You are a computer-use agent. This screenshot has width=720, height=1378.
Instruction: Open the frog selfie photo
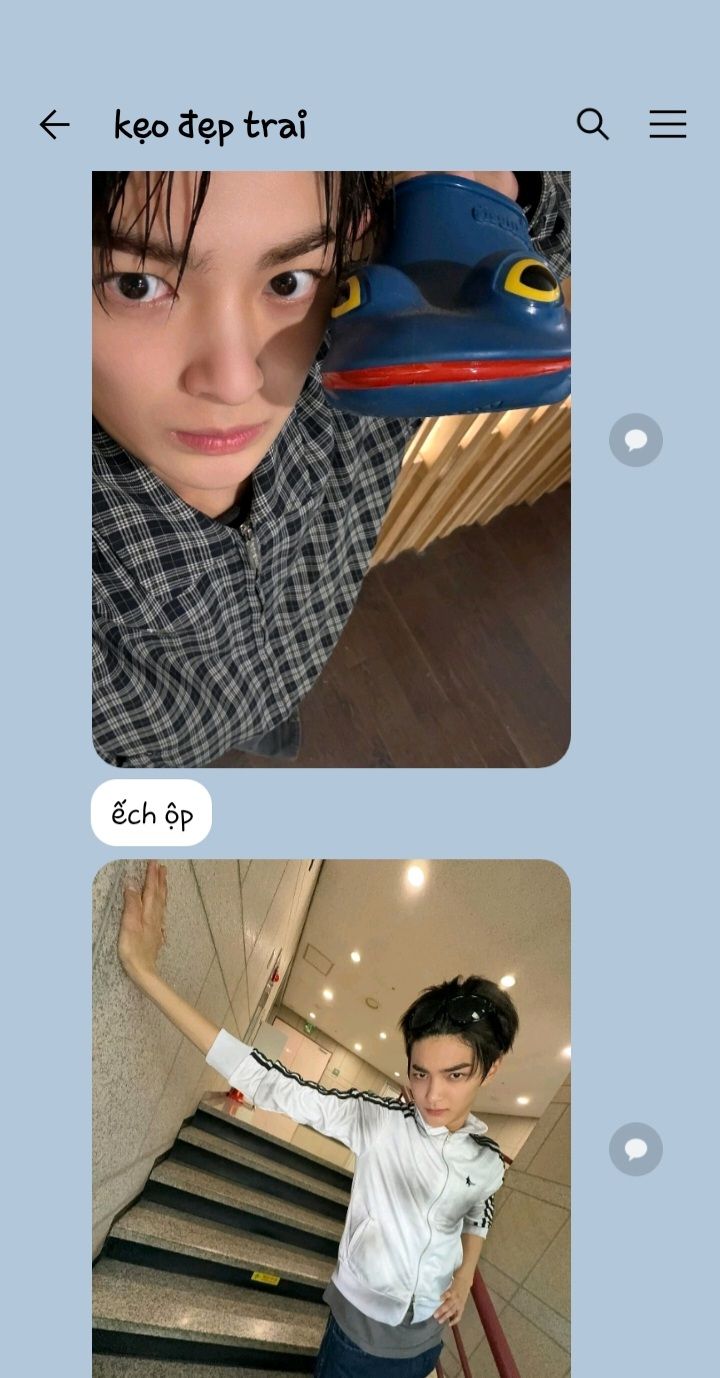331,468
